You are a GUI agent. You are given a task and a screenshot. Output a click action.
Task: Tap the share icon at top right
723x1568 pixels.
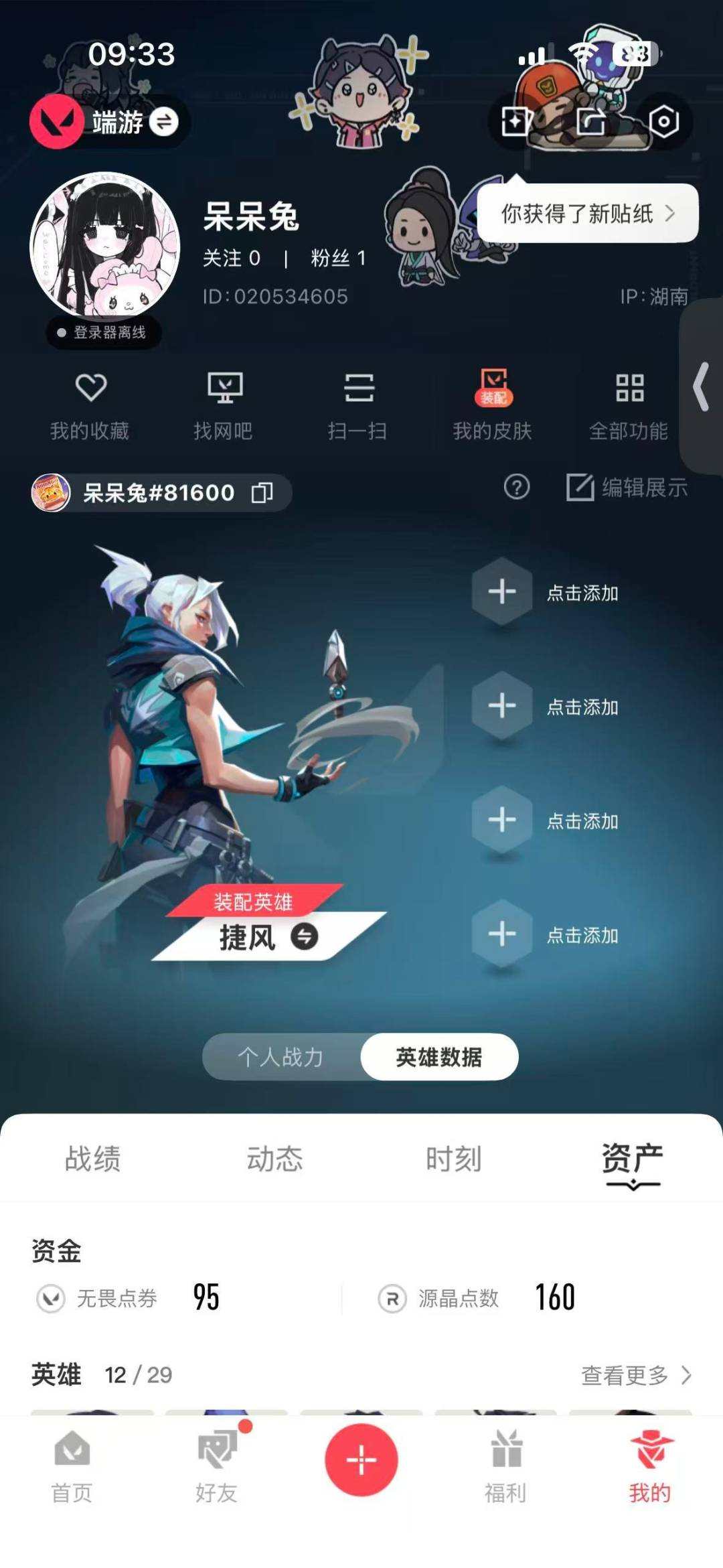(x=592, y=121)
